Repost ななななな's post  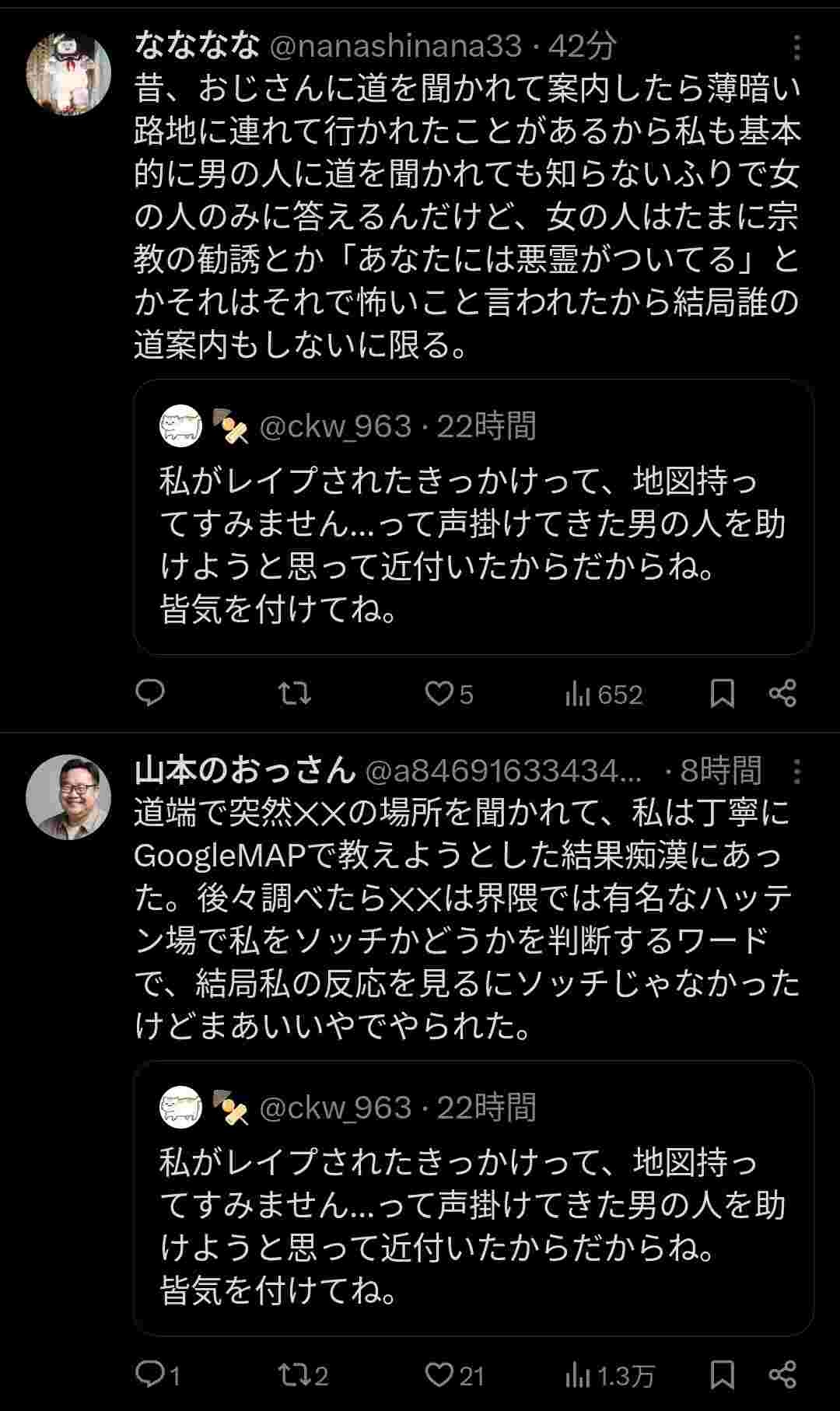[x=295, y=692]
